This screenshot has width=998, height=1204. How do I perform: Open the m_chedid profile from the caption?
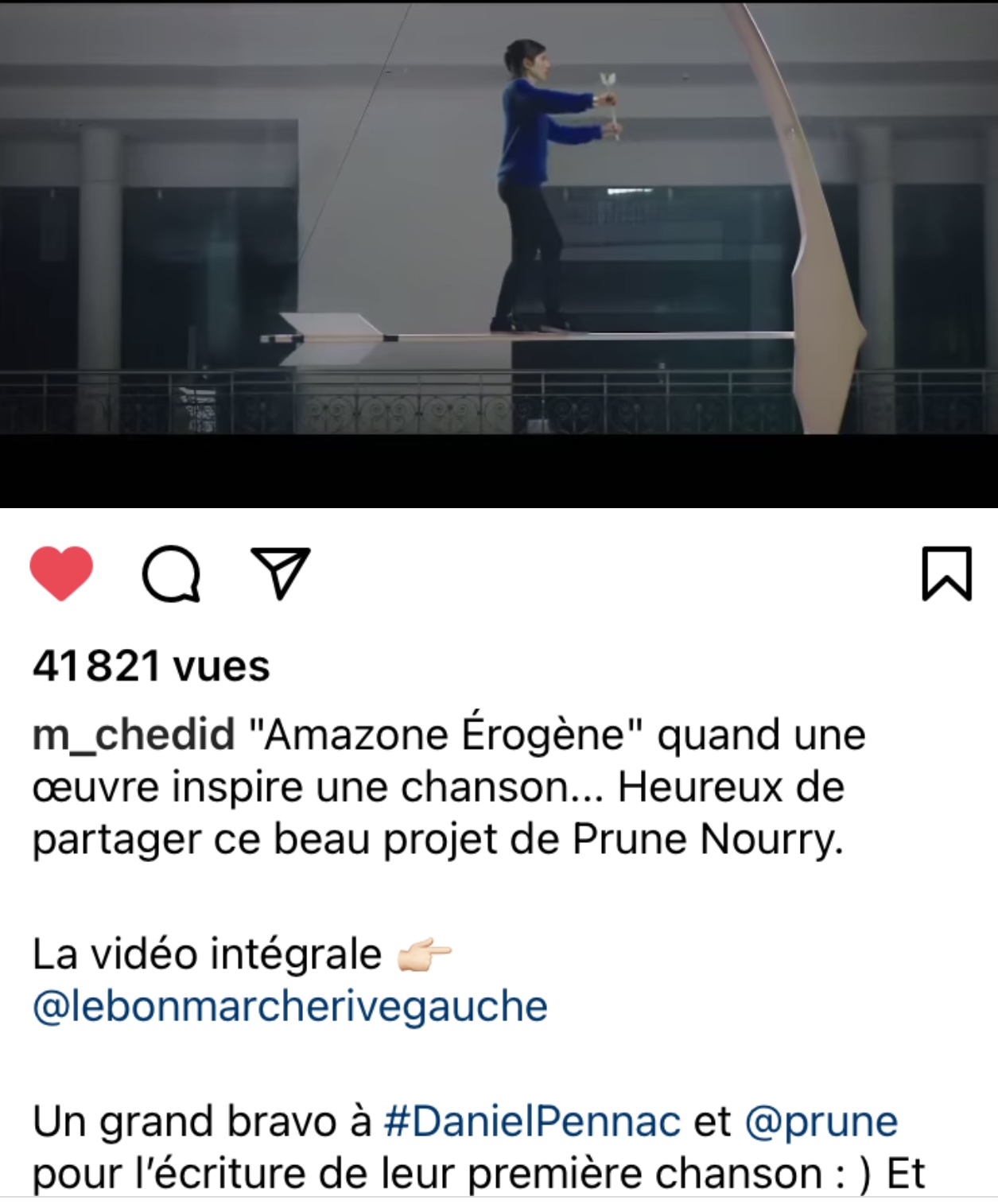point(134,734)
